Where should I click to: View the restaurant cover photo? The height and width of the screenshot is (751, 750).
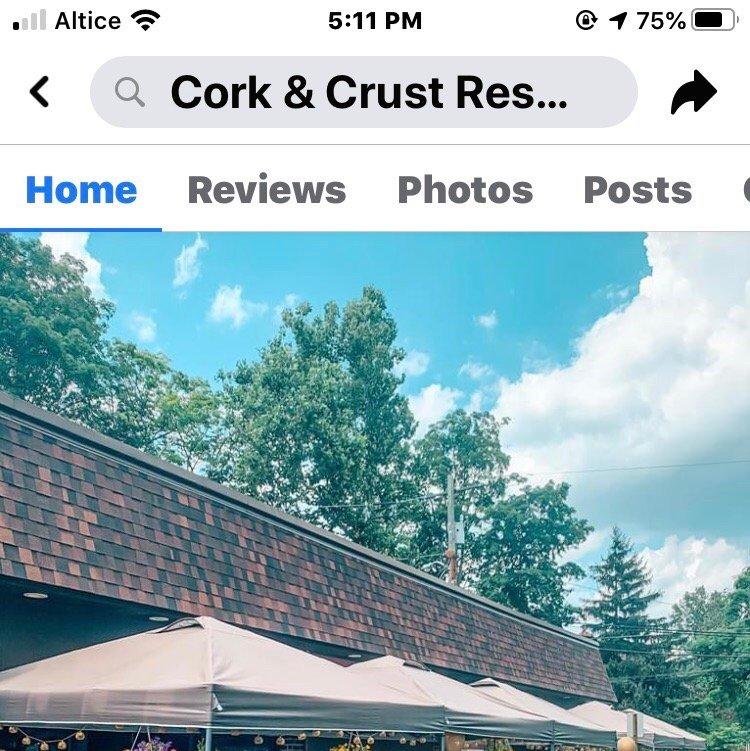coord(375,490)
